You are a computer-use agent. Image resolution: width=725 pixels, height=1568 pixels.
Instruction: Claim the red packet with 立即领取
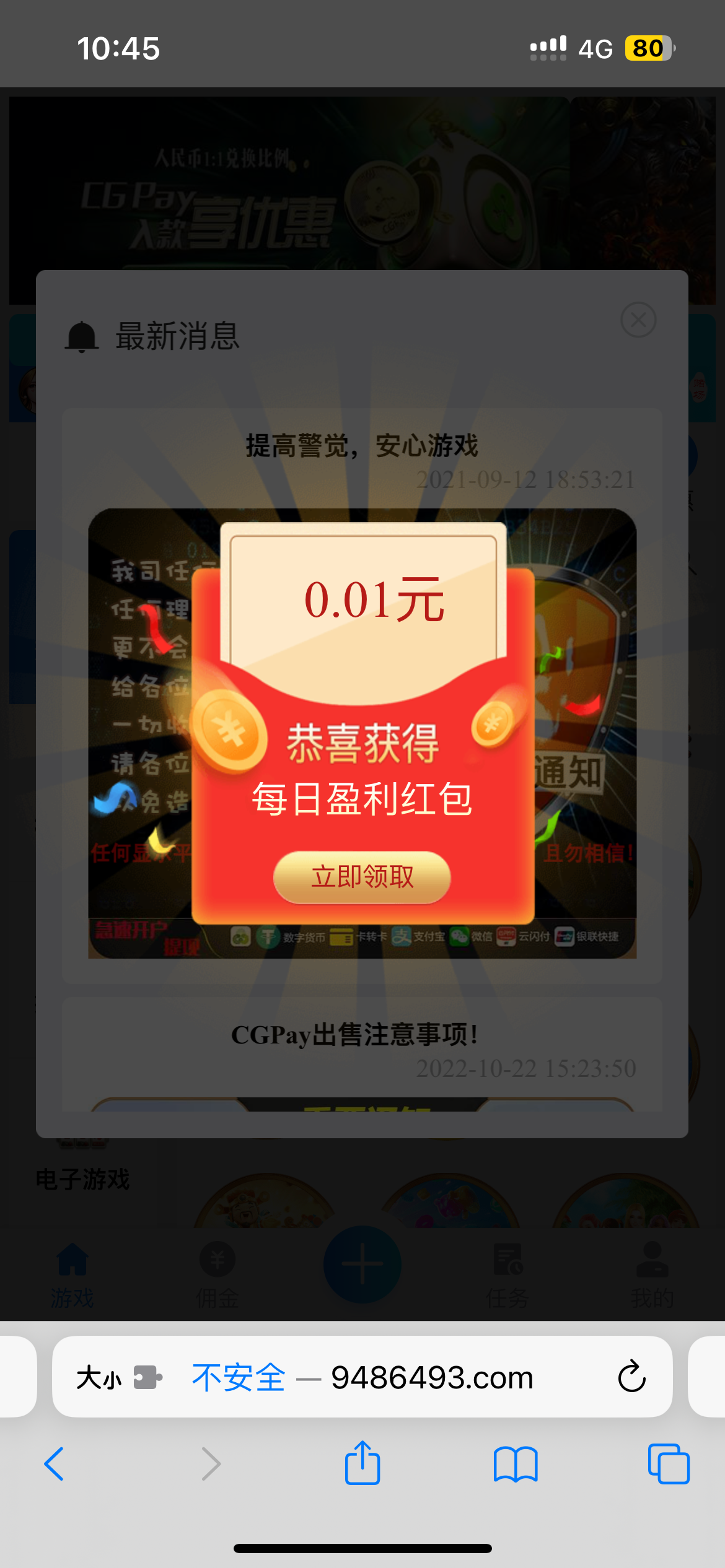(x=362, y=877)
